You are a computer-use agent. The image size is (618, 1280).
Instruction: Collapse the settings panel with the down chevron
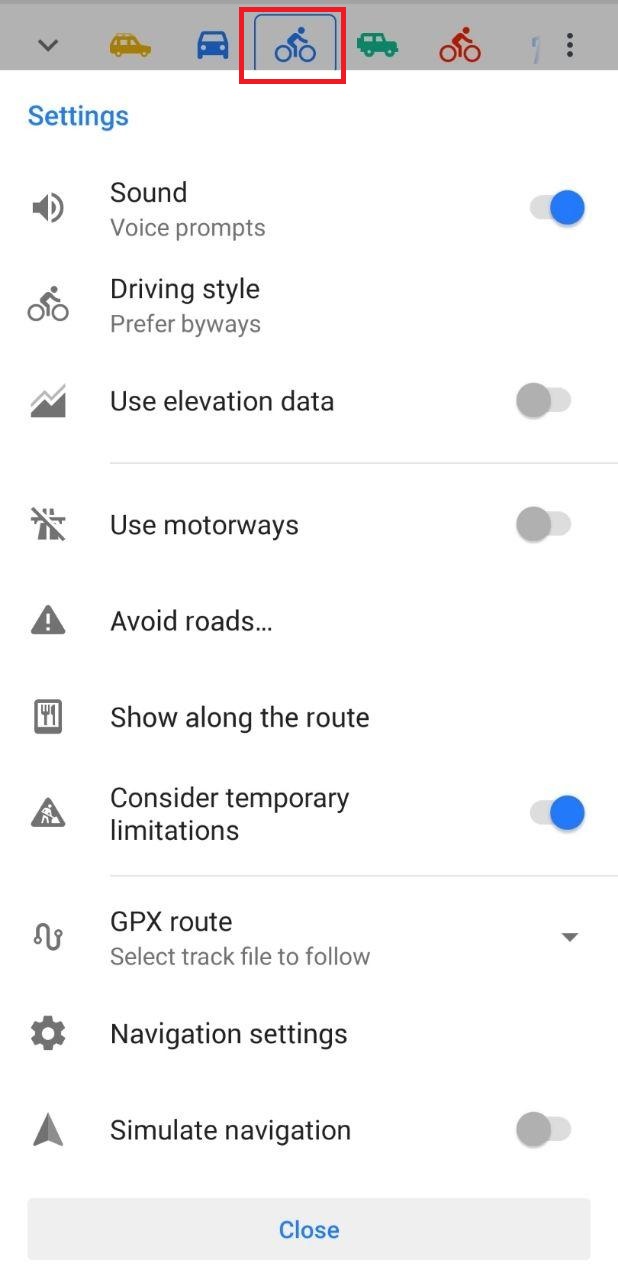48,46
